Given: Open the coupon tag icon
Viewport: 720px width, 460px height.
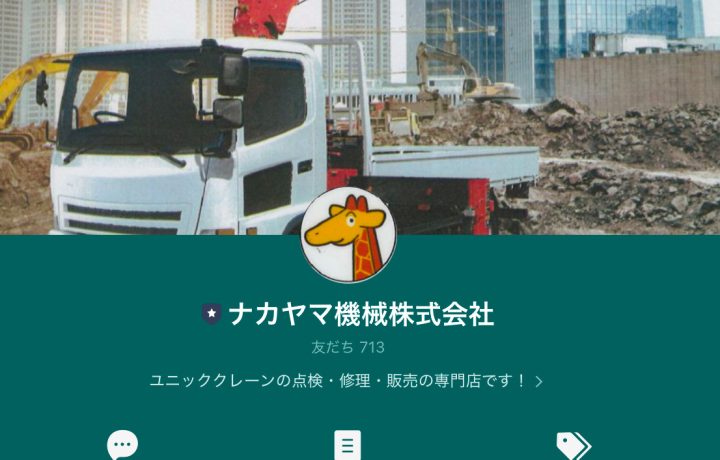Looking at the screenshot, I should (573, 445).
